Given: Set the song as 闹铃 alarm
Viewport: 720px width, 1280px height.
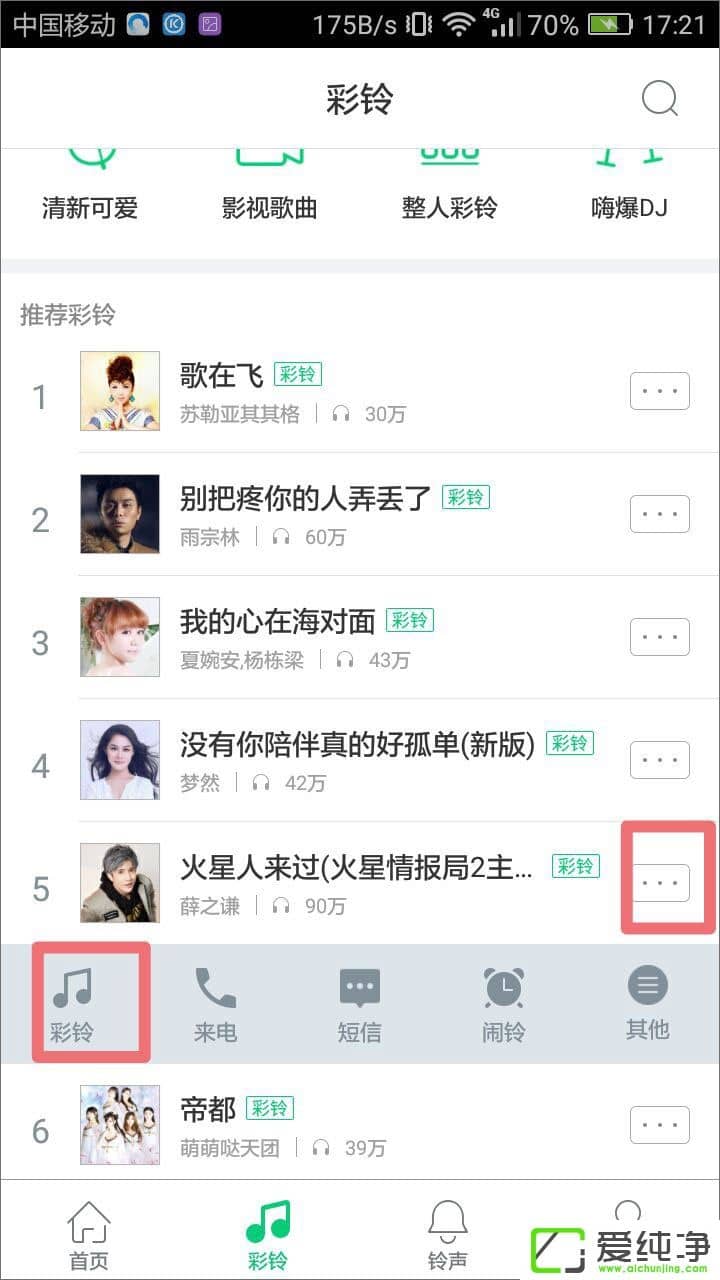Looking at the screenshot, I should [x=503, y=1003].
